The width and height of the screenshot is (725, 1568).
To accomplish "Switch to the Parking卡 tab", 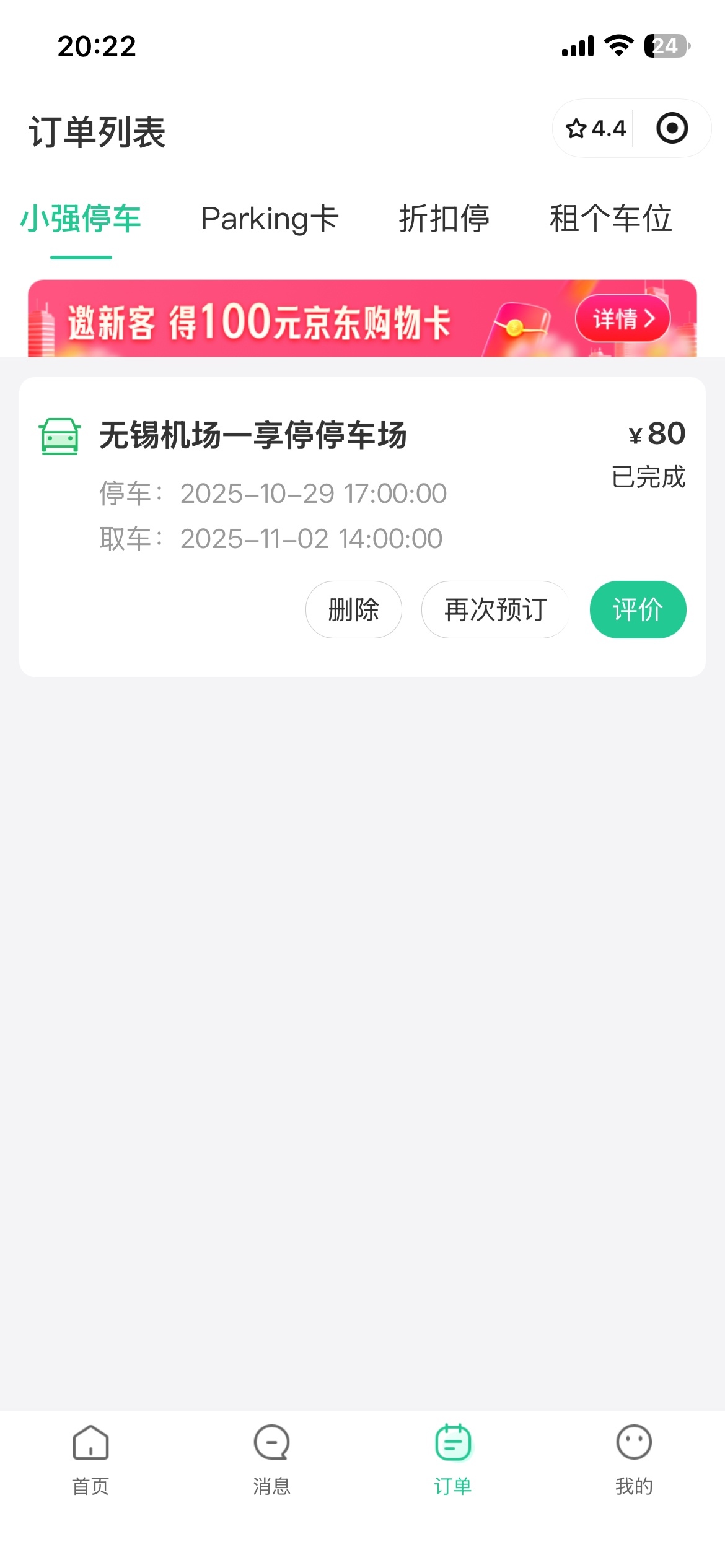I will tap(270, 219).
